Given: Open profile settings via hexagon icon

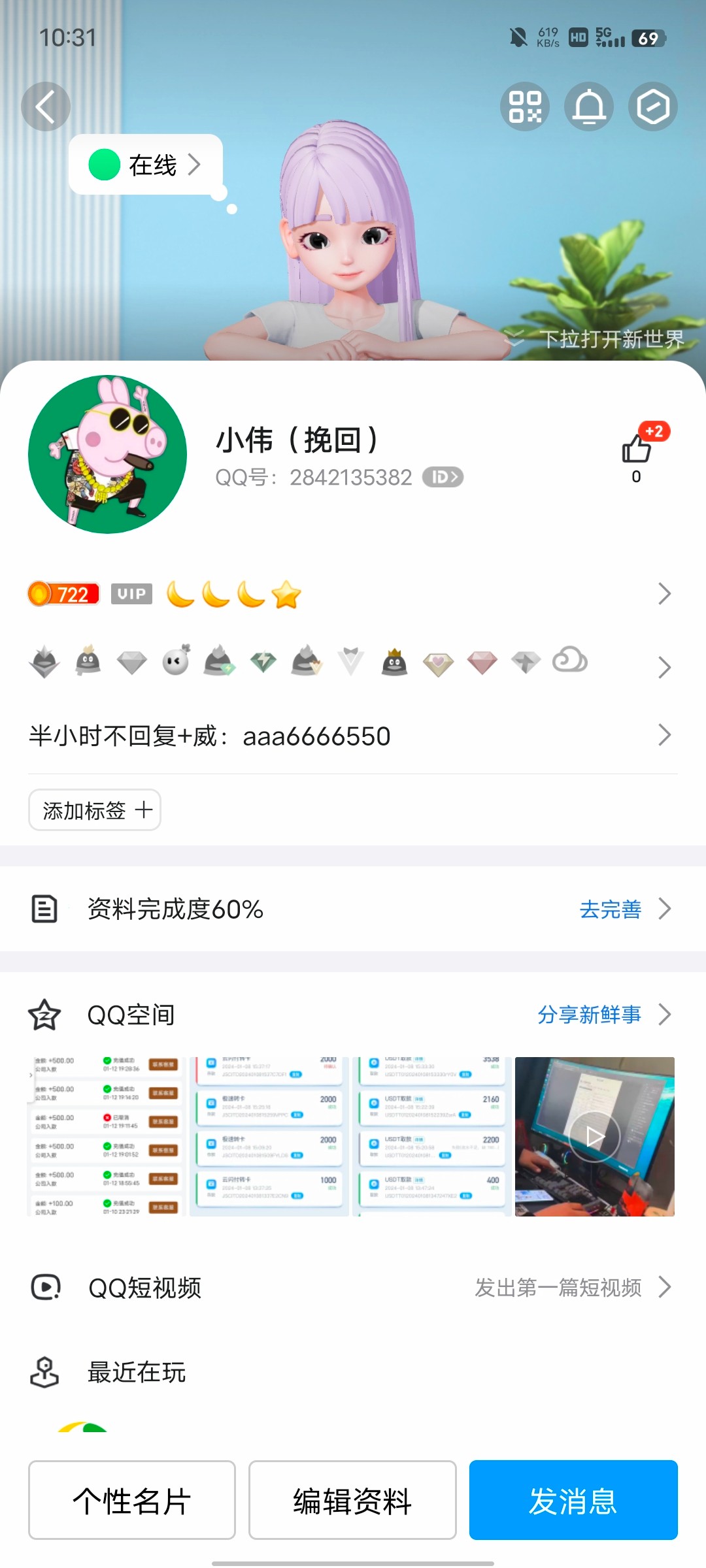Looking at the screenshot, I should pos(652,106).
